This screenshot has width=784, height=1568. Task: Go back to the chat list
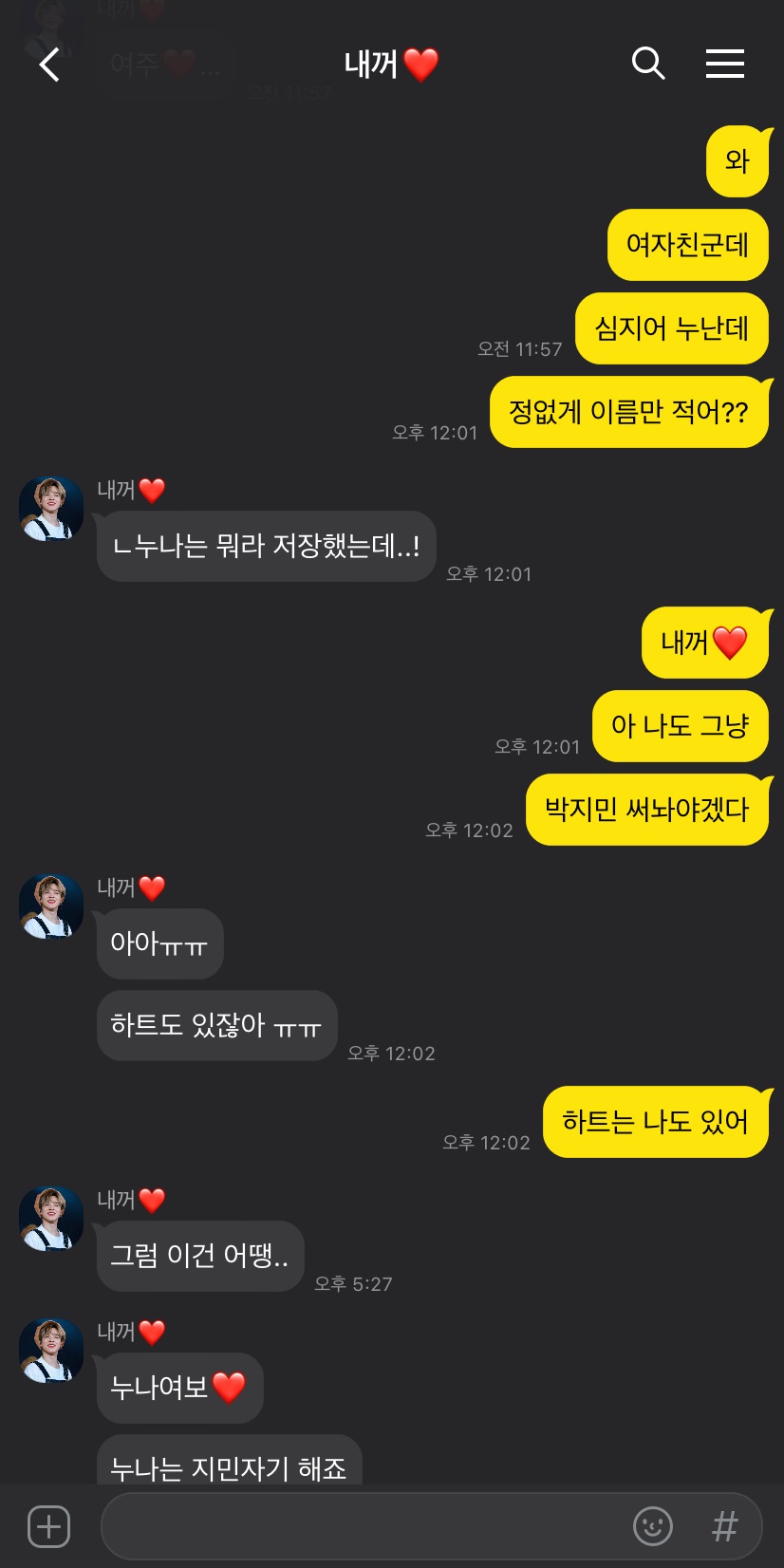49,65
